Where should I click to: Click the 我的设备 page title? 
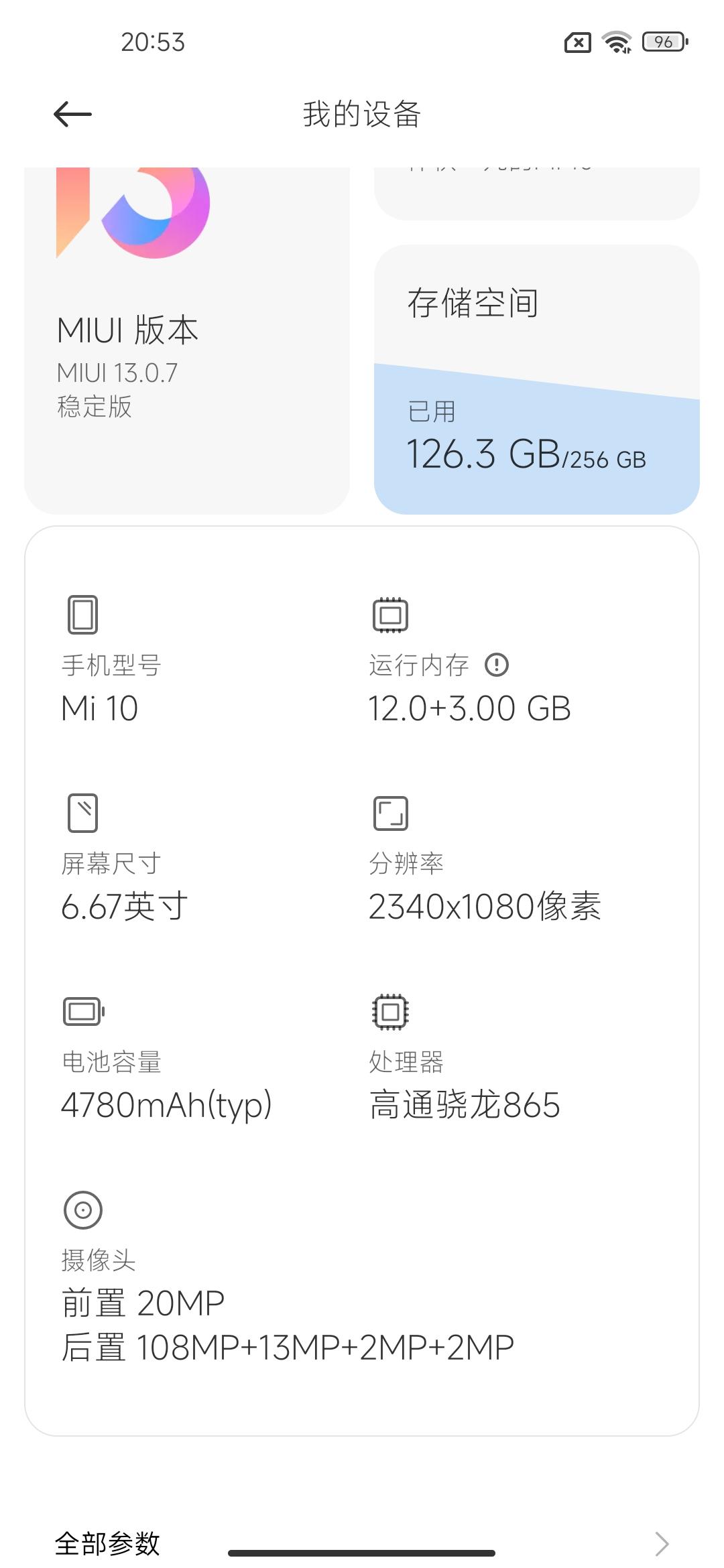pyautogui.click(x=362, y=113)
